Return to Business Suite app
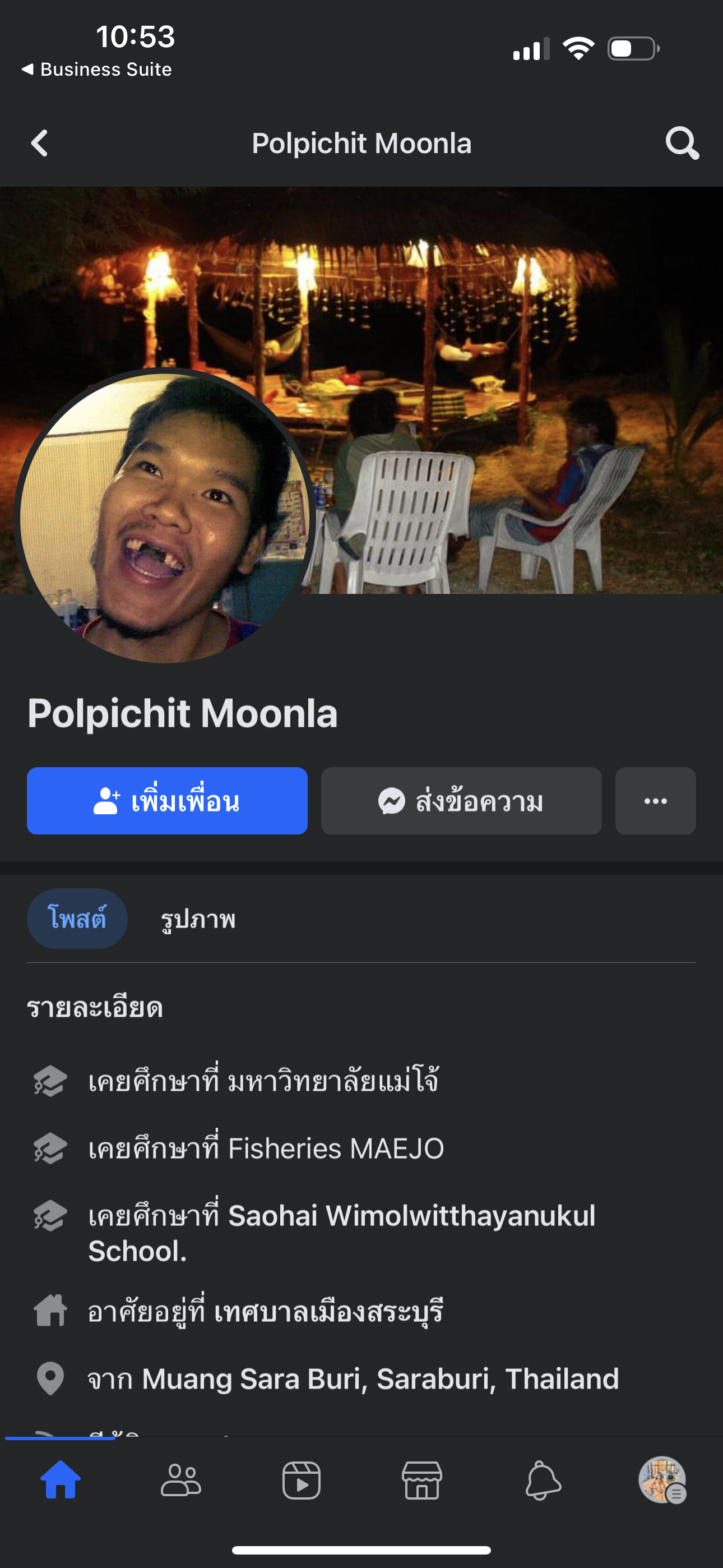Image resolution: width=723 pixels, height=1568 pixels. tap(98, 70)
